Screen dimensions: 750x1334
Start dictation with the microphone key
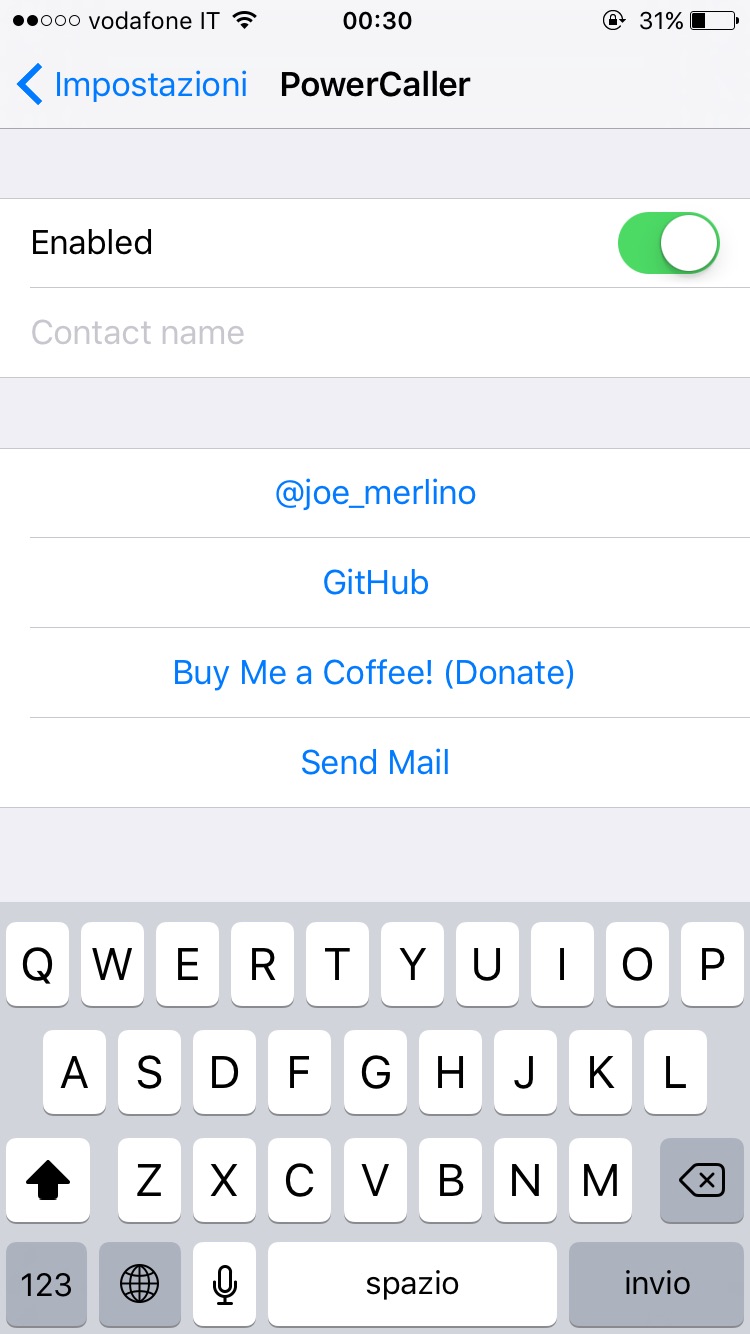click(225, 1284)
